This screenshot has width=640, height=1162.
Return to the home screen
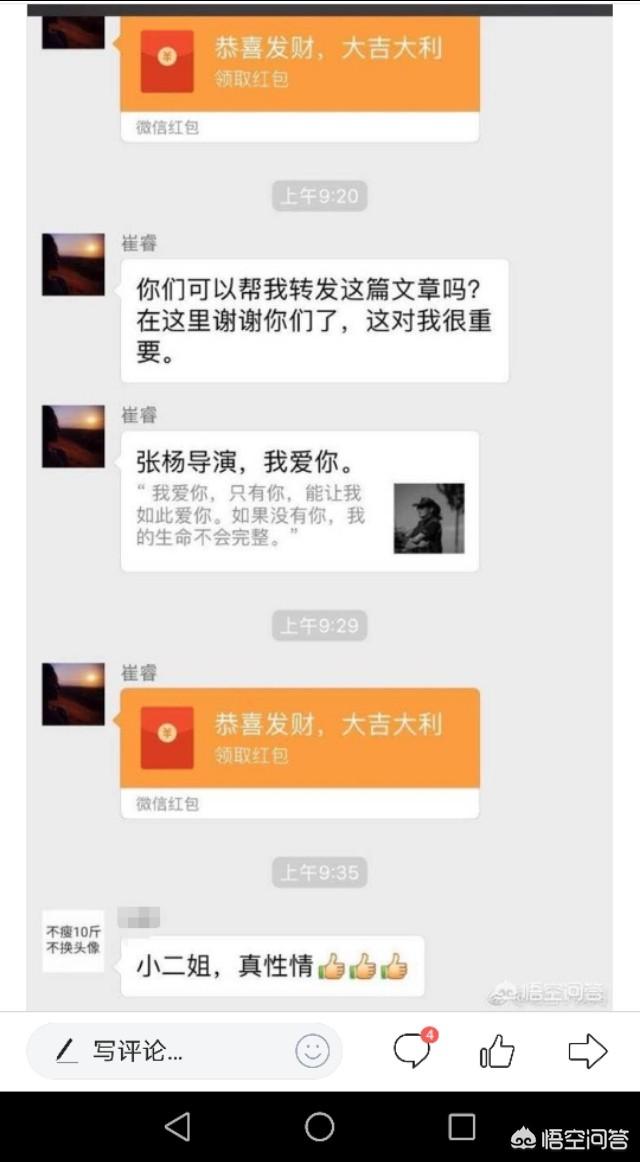coord(320,1127)
